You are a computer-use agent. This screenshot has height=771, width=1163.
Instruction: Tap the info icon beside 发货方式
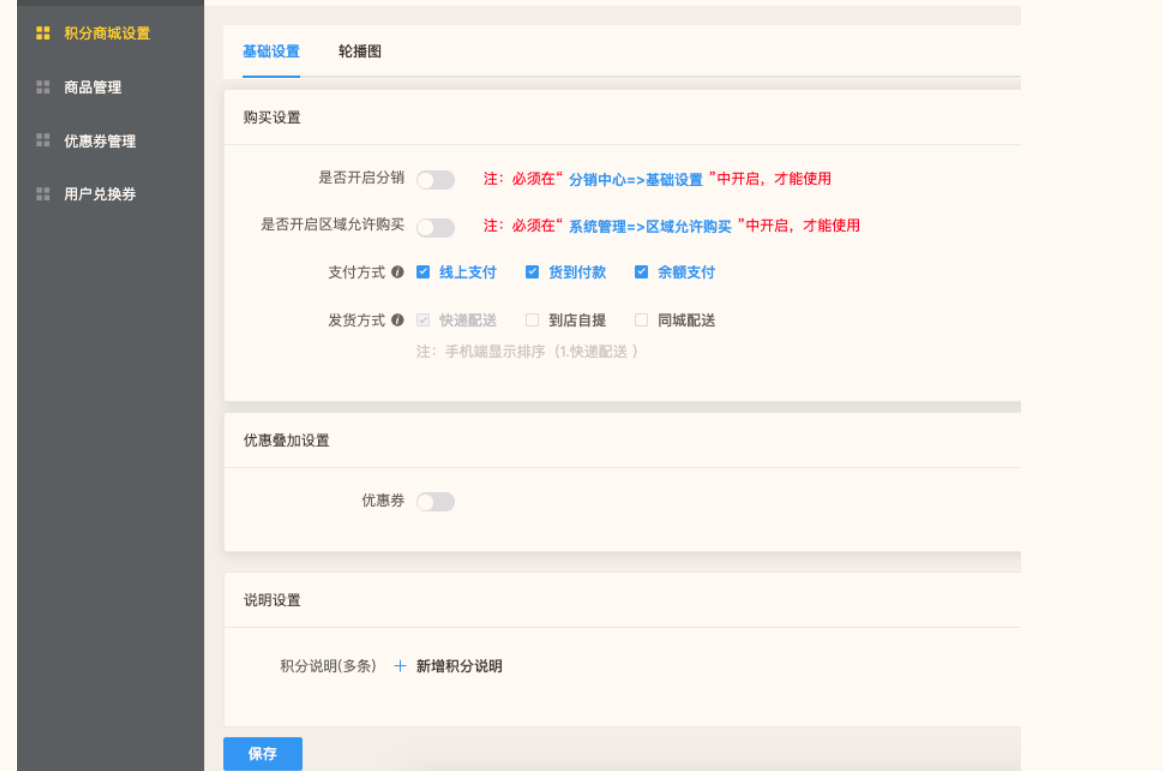pyautogui.click(x=398, y=321)
